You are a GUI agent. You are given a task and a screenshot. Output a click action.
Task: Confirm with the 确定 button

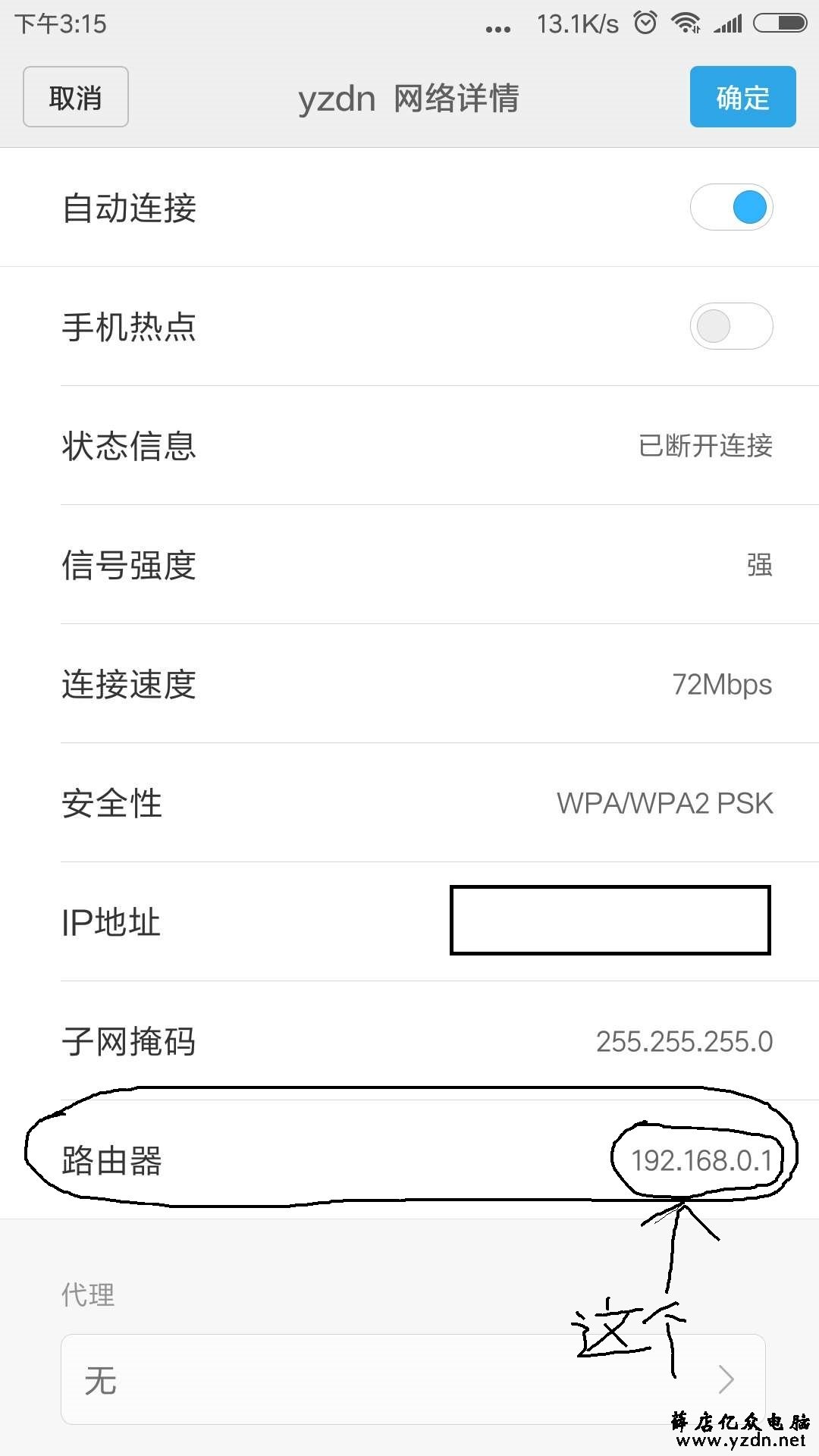[x=742, y=97]
